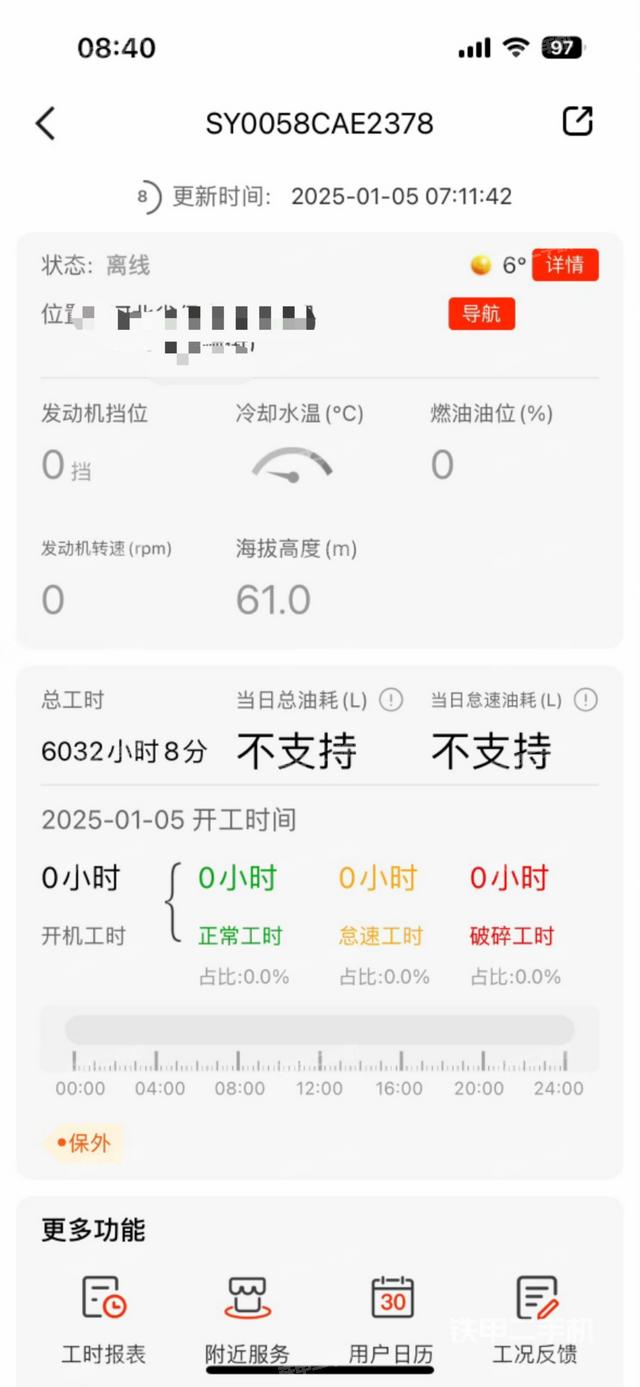Show info for 当日怠速油耗 idle fuel
This screenshot has width=640, height=1387.
click(586, 700)
